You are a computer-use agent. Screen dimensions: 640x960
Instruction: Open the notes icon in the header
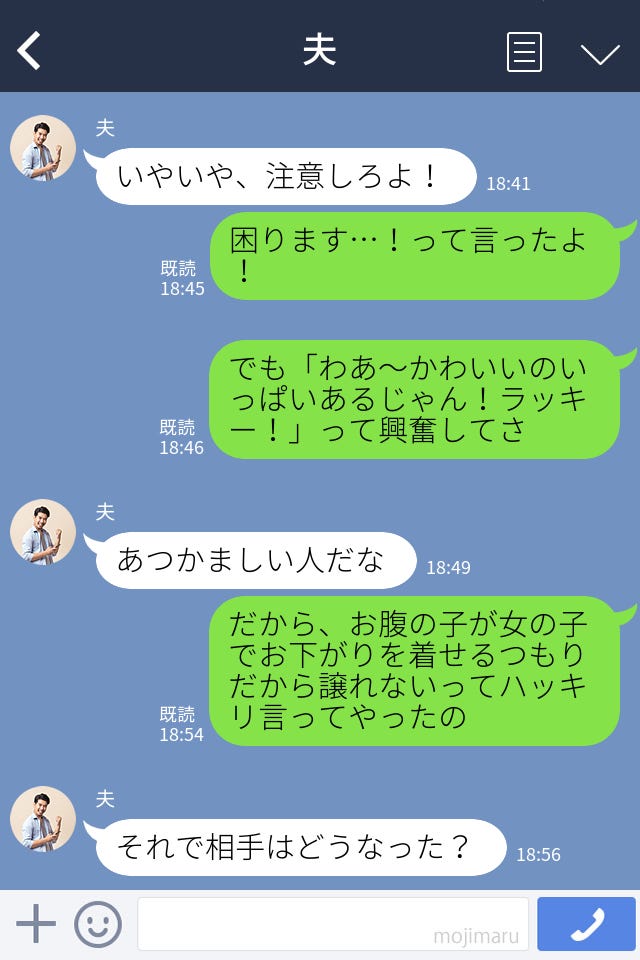[x=524, y=52]
